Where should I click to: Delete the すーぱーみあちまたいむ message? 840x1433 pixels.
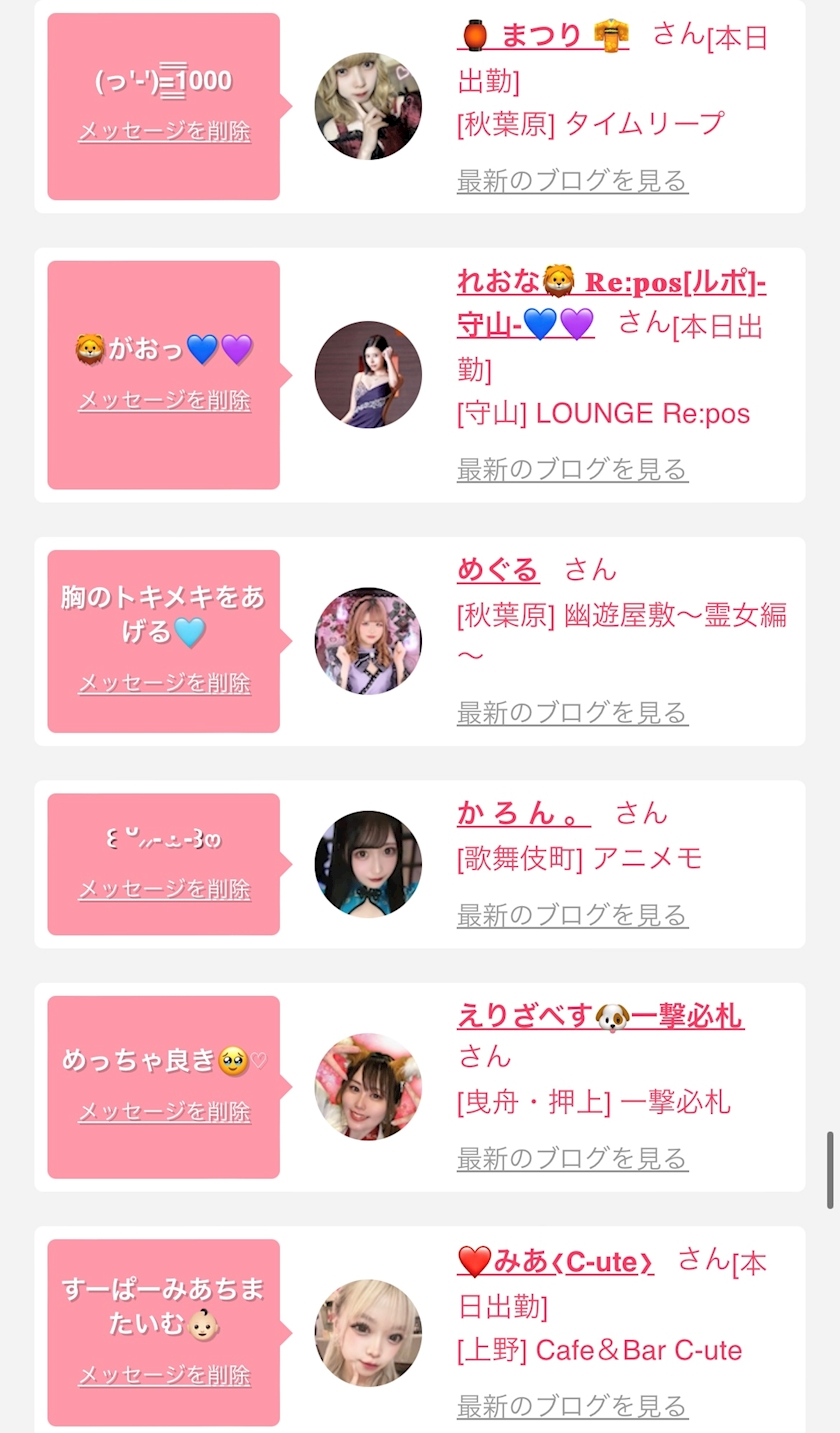click(x=164, y=1375)
